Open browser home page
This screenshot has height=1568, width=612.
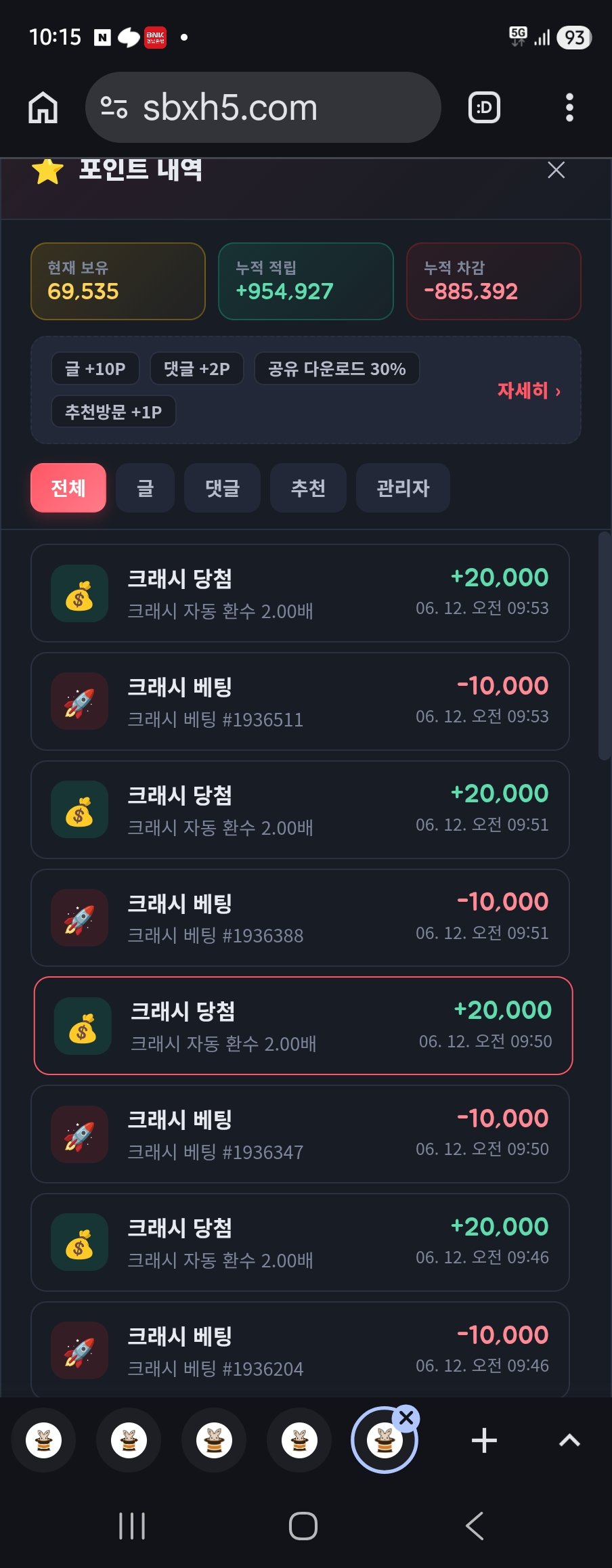point(43,108)
